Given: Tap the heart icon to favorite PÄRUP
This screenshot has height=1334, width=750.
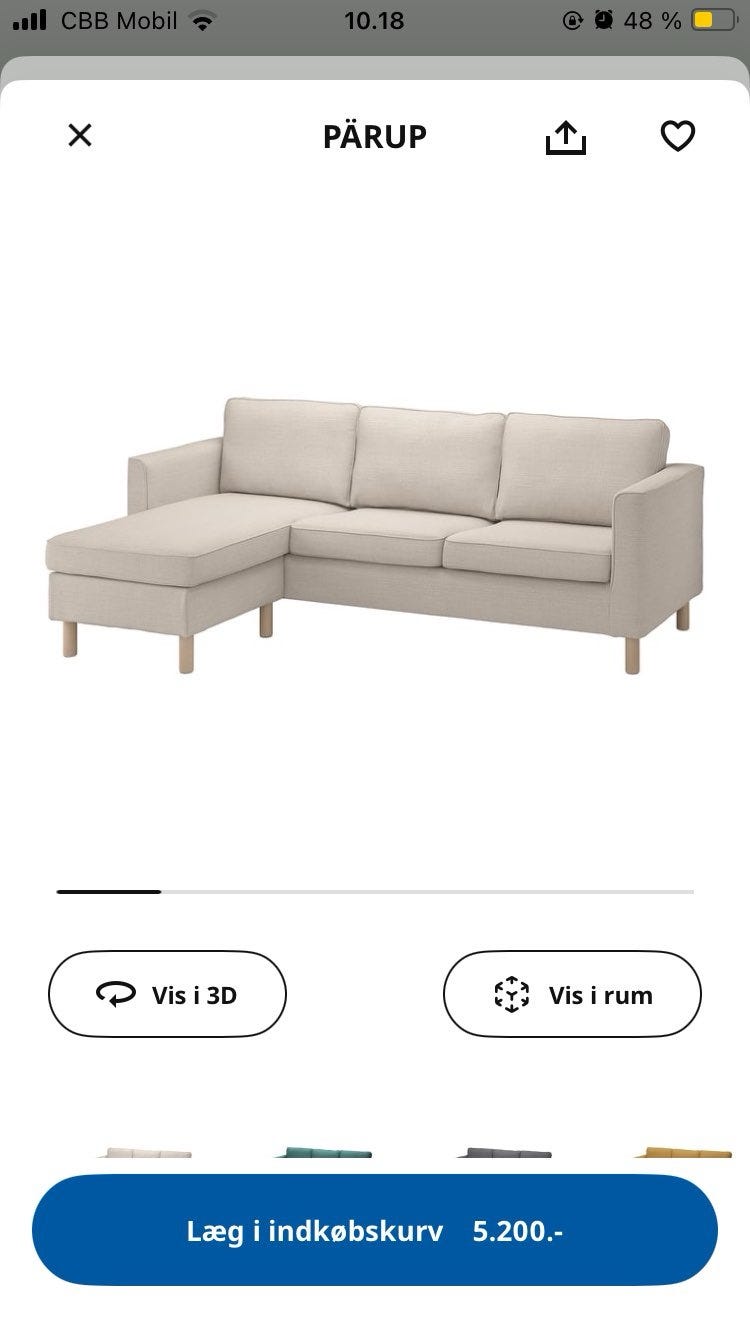Looking at the screenshot, I should pos(678,136).
